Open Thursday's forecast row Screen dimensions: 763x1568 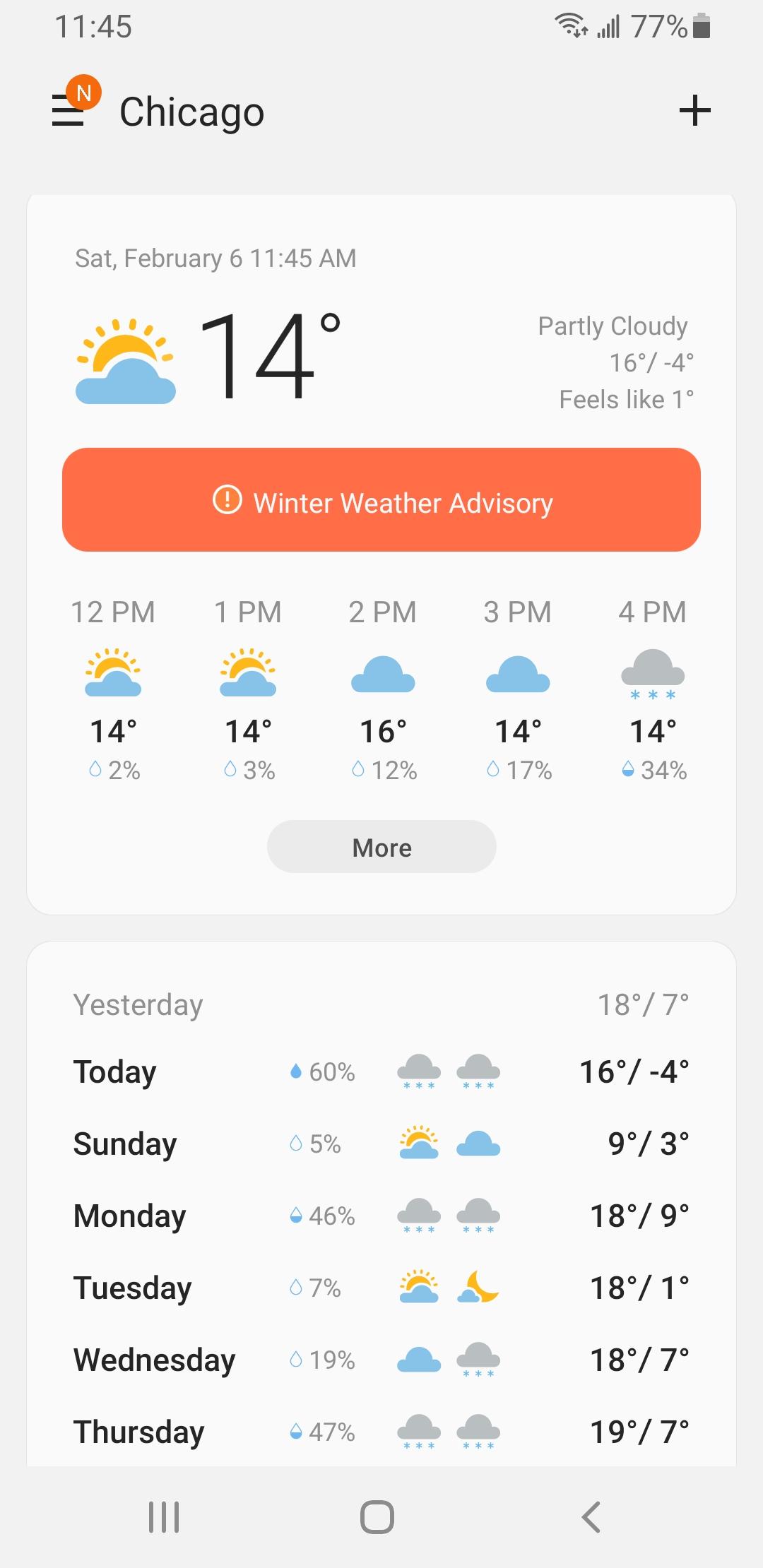click(381, 1432)
